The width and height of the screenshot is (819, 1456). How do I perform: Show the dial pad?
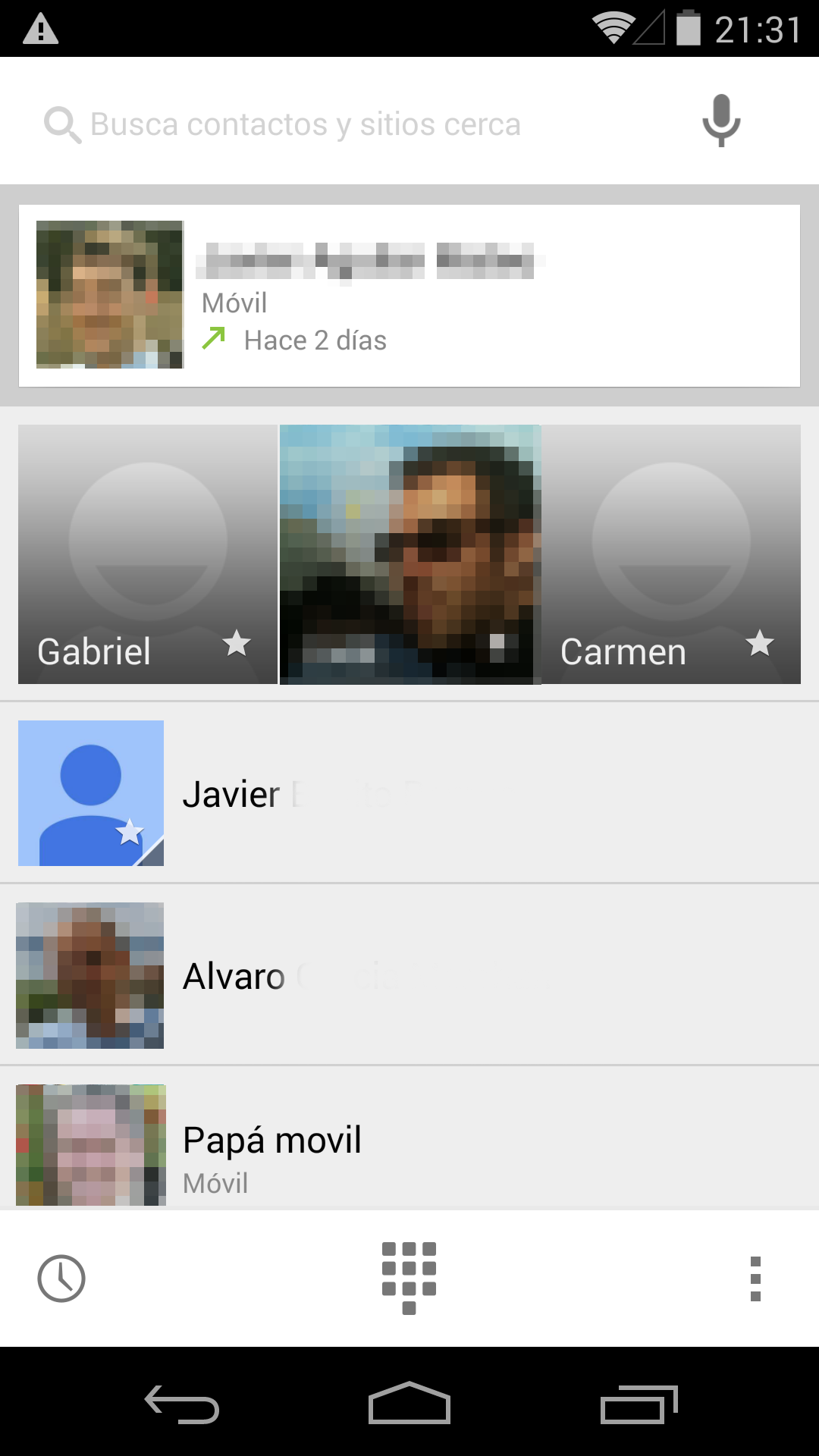[x=409, y=1279]
